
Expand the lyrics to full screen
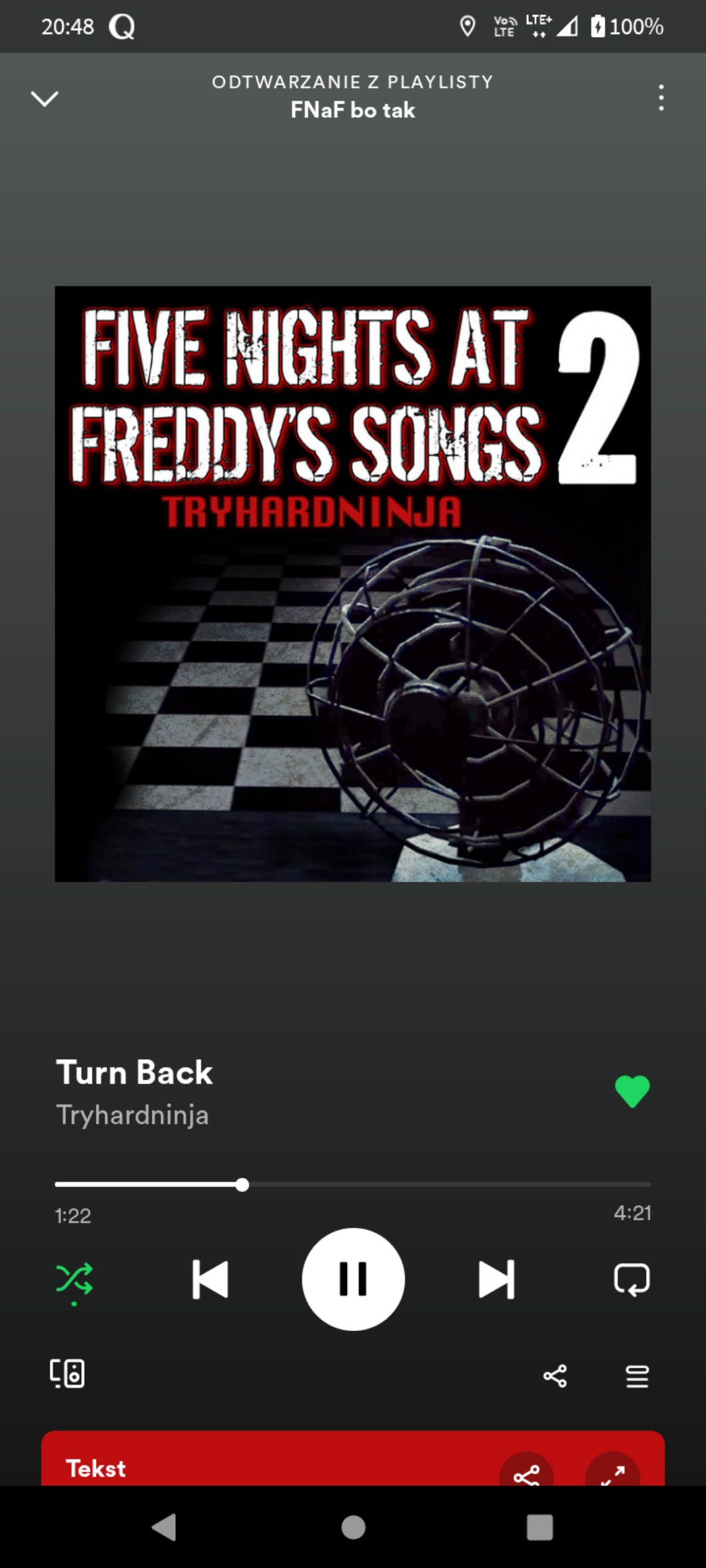pos(612,1473)
